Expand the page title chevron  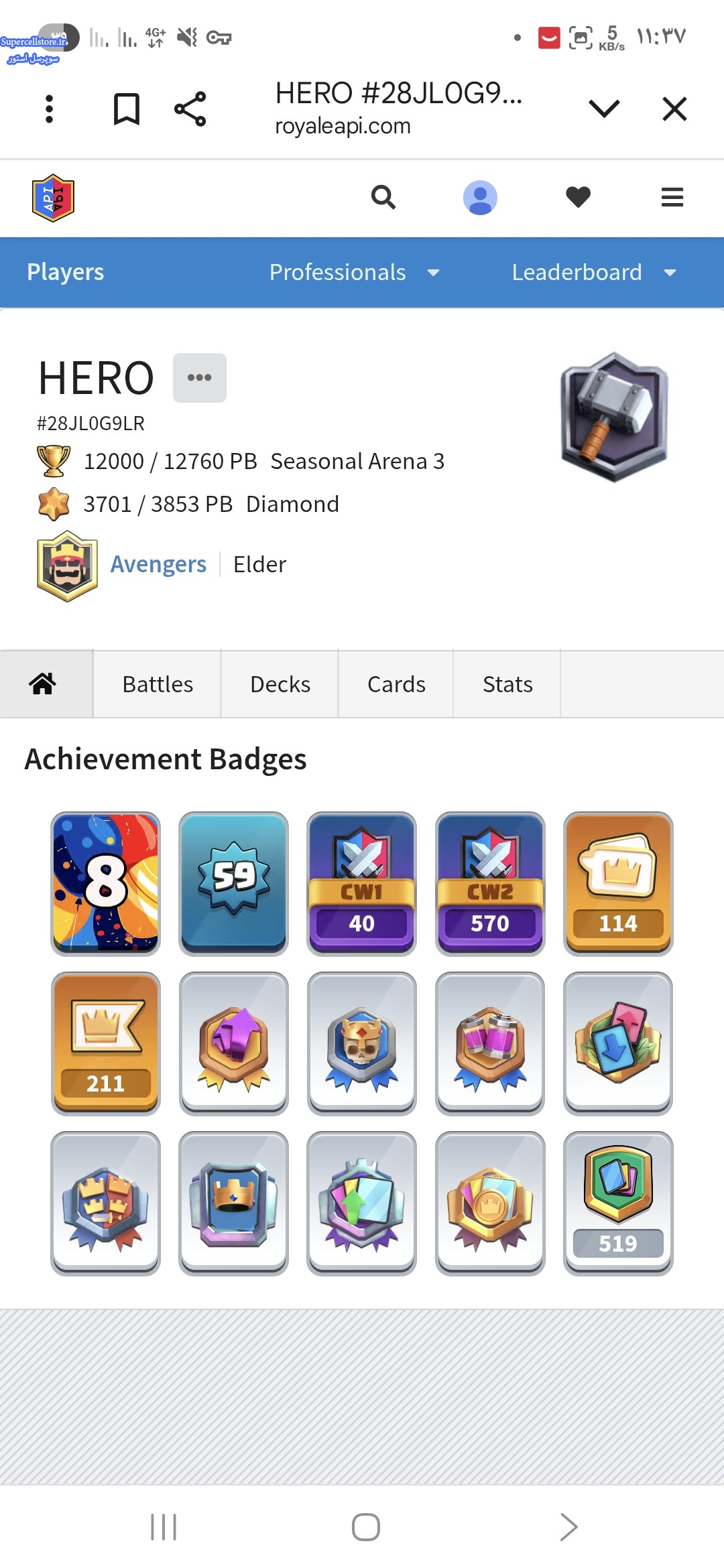603,109
